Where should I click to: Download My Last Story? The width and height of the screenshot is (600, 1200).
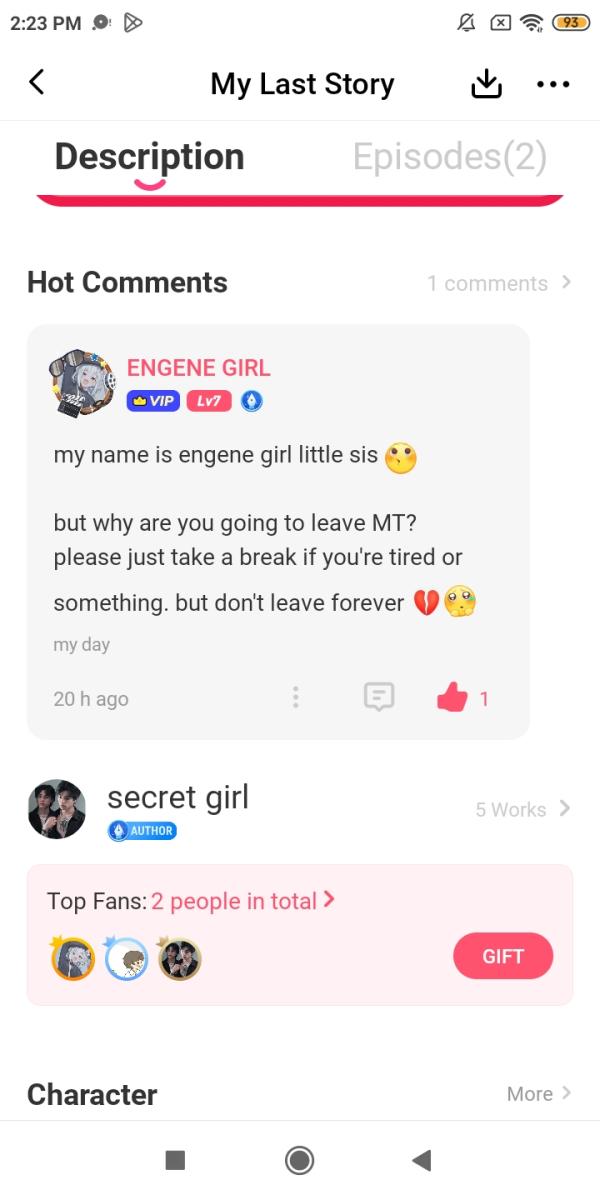tap(486, 85)
